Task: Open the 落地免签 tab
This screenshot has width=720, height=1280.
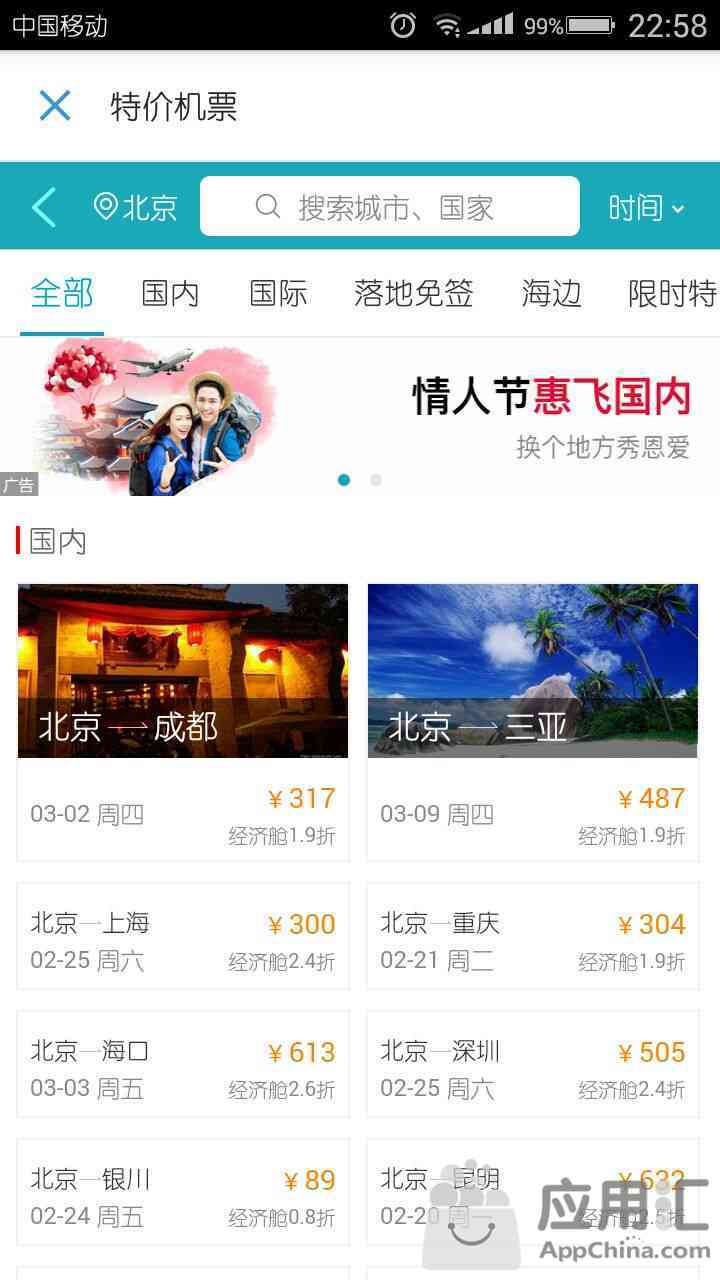Action: (413, 294)
